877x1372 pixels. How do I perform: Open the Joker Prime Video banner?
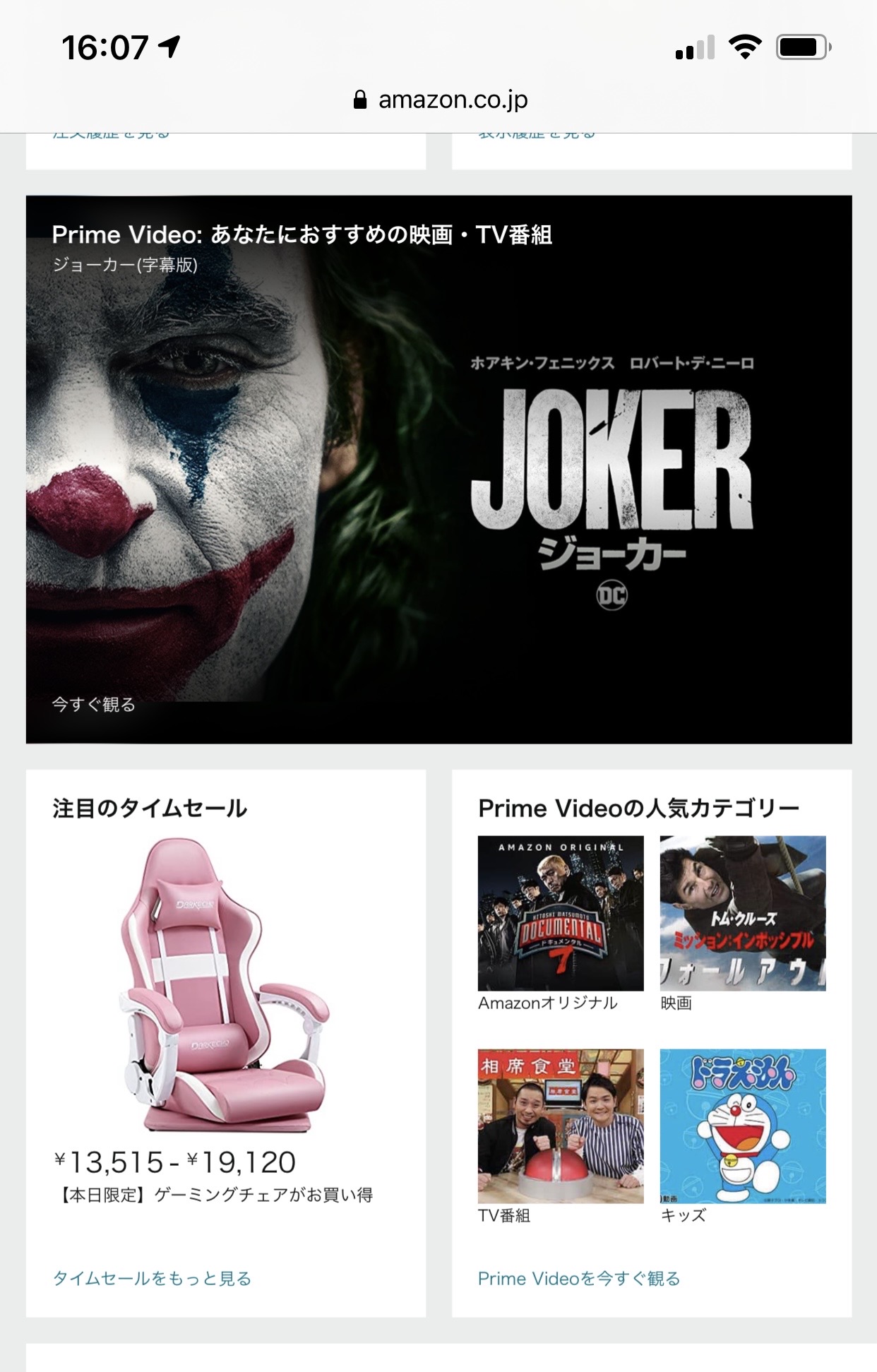pos(438,469)
